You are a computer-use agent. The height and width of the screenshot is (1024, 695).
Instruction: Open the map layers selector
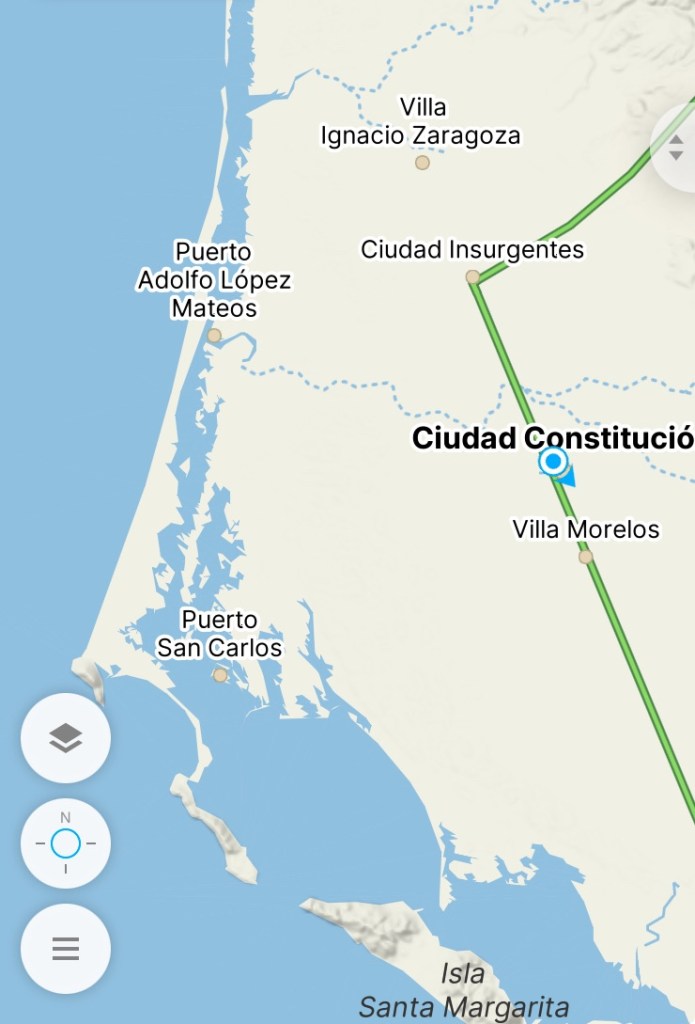(x=65, y=738)
